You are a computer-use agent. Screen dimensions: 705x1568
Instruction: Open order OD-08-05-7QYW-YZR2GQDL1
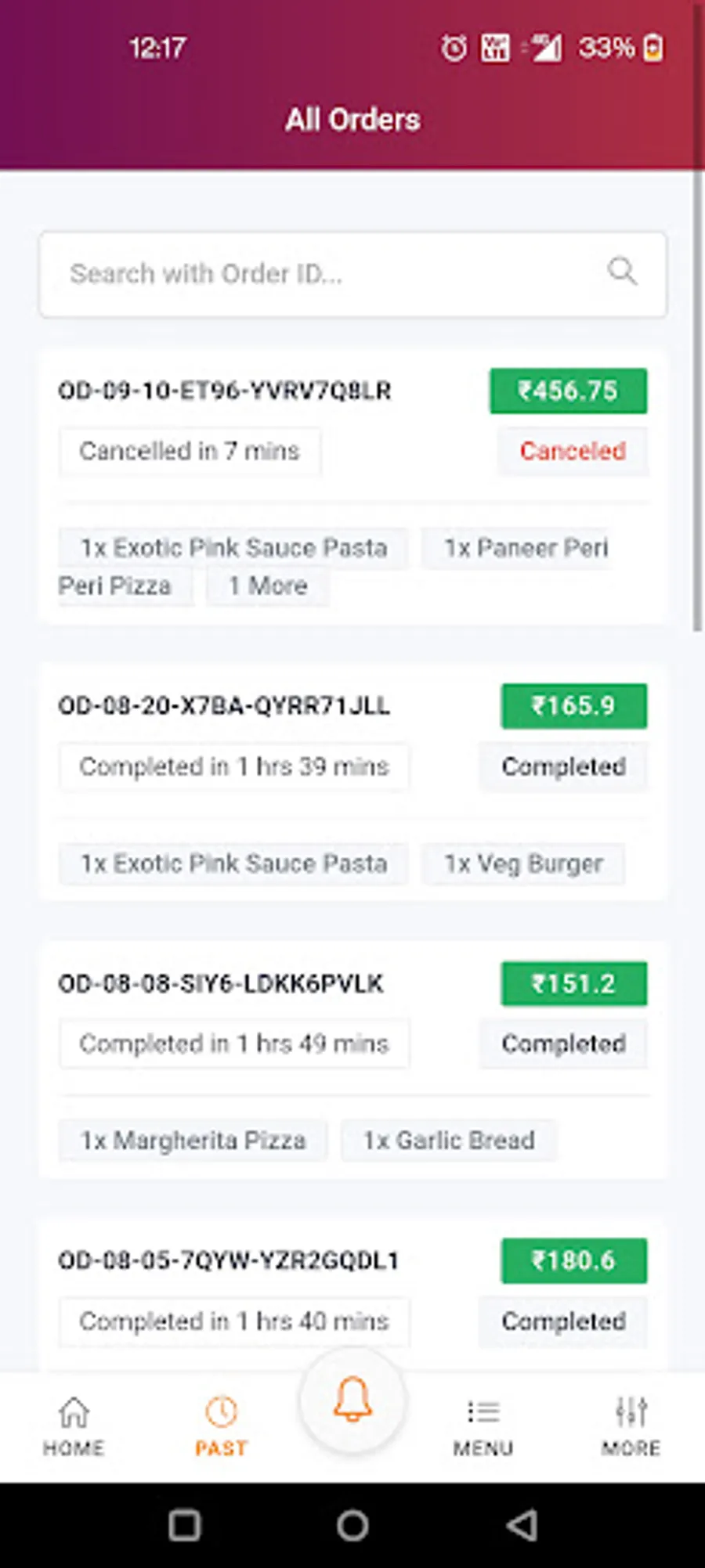(x=229, y=1261)
